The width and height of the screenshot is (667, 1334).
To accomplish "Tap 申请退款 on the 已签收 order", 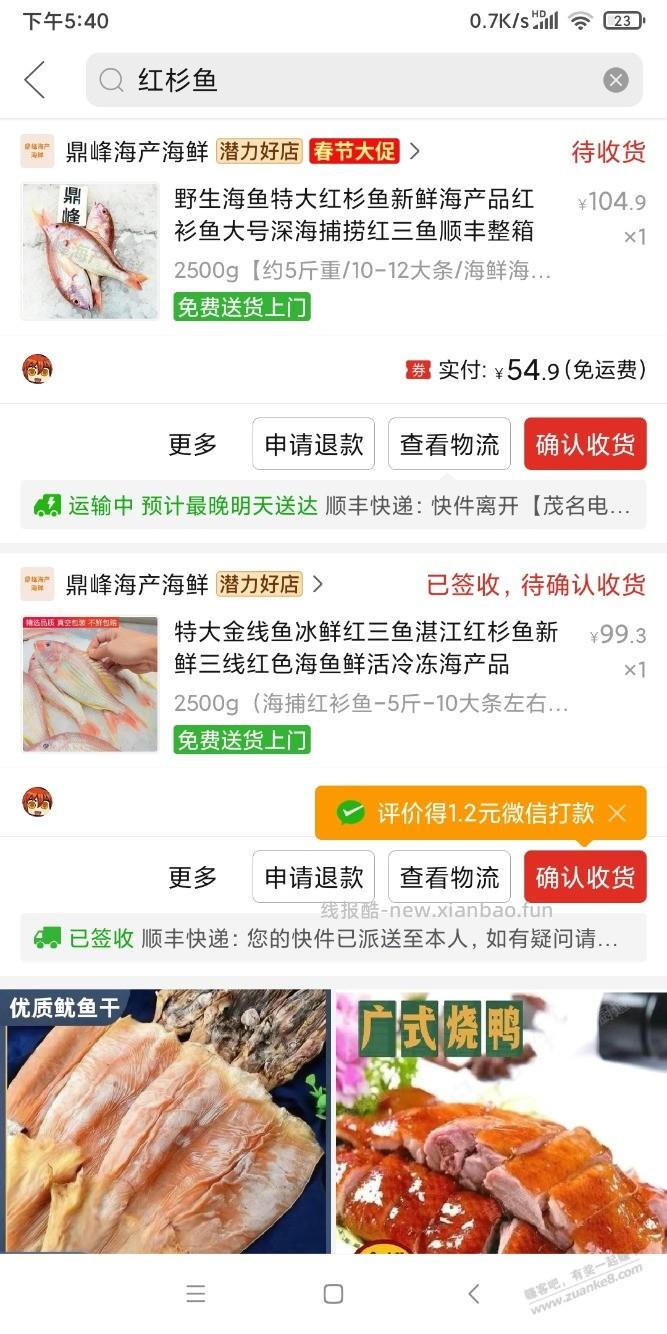I will tap(313, 877).
